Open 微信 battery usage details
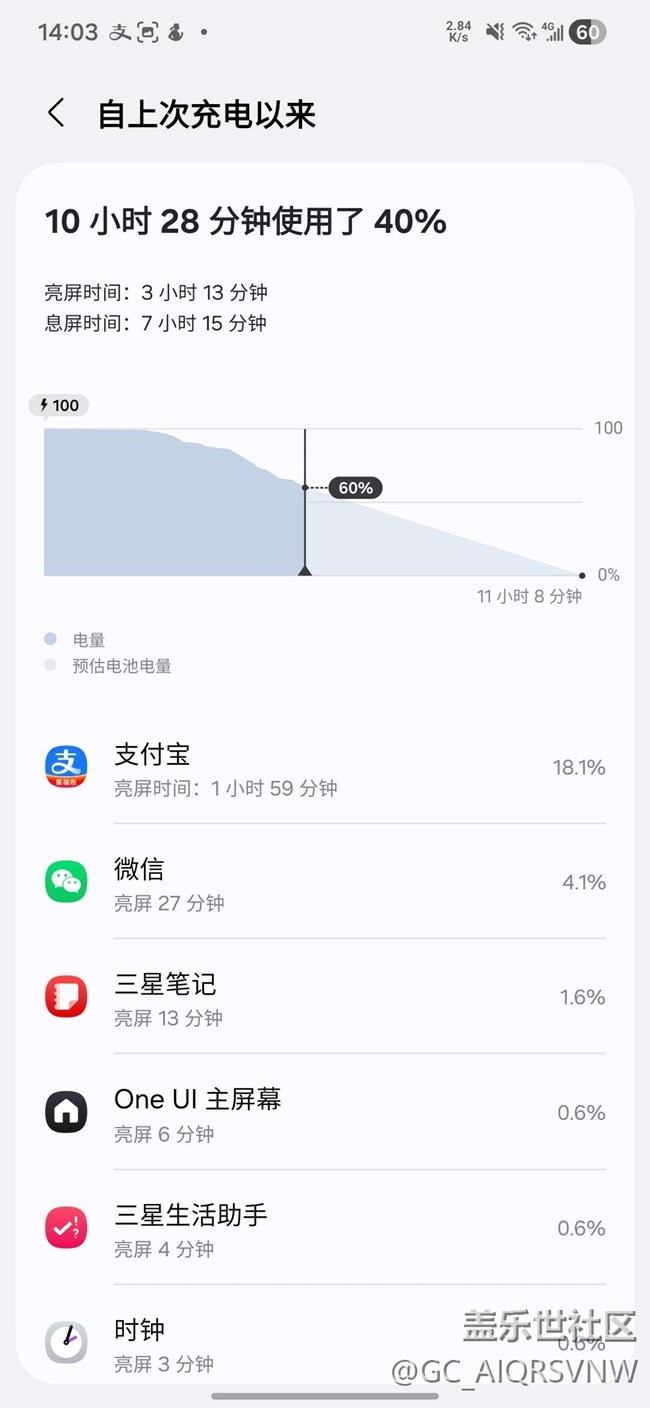The width and height of the screenshot is (650, 1408). coord(325,883)
